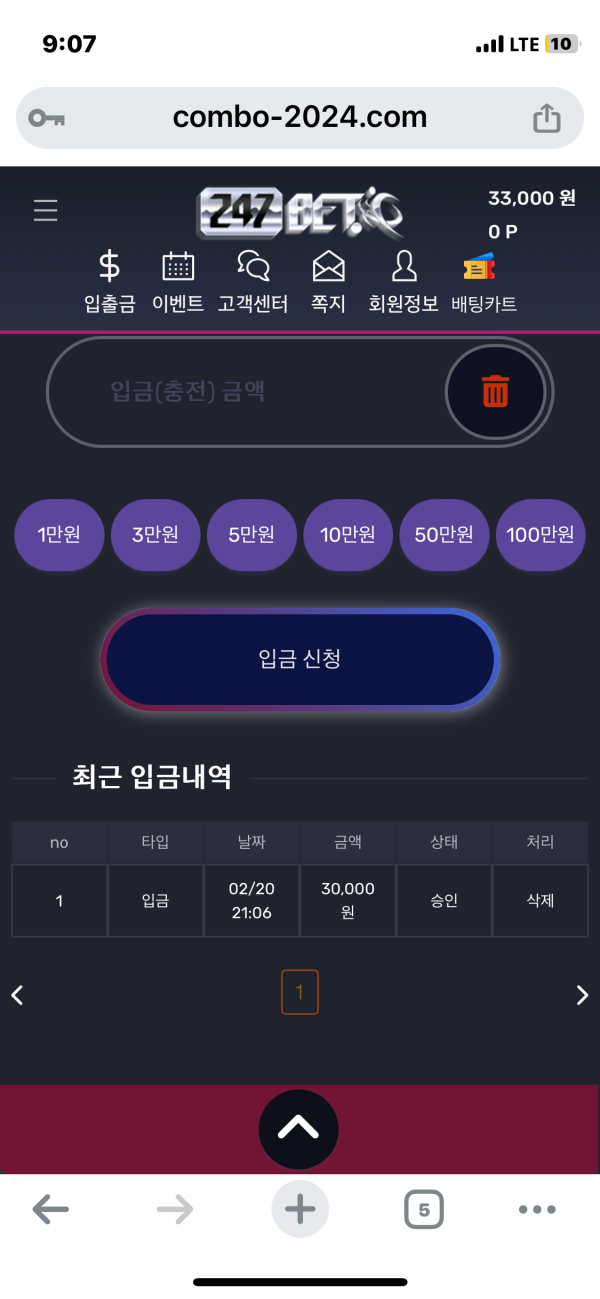Open the 배팅카트

(484, 282)
